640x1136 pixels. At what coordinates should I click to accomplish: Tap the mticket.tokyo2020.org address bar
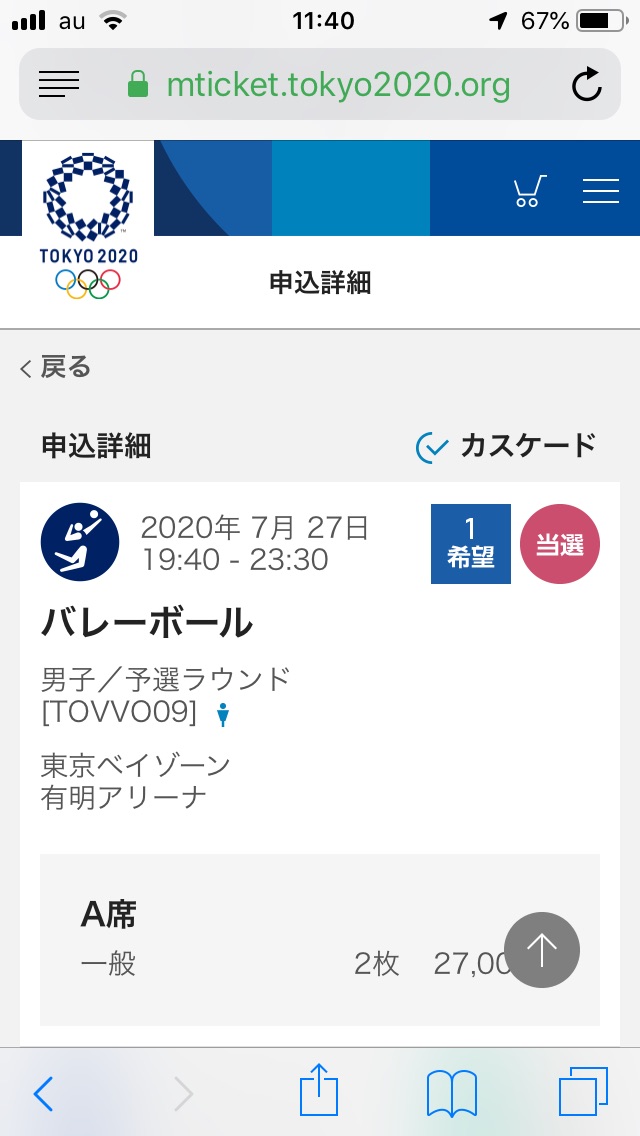320,85
